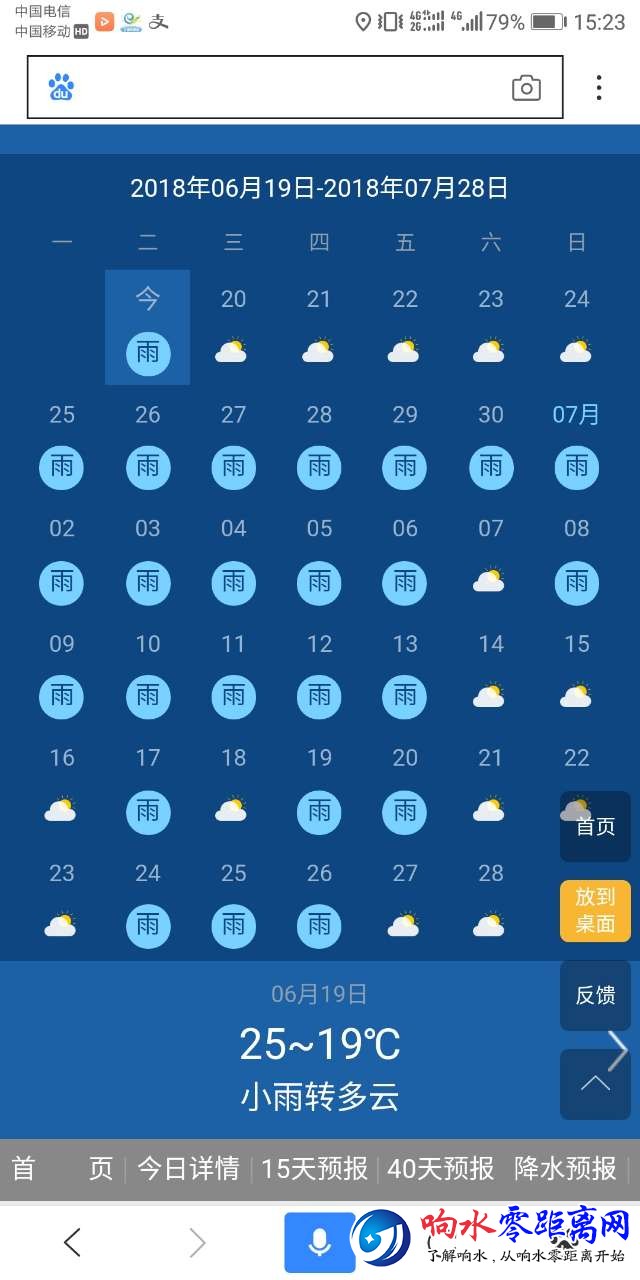640x1280 pixels.
Task: Select June 20 in the calendar
Action: coord(233,328)
